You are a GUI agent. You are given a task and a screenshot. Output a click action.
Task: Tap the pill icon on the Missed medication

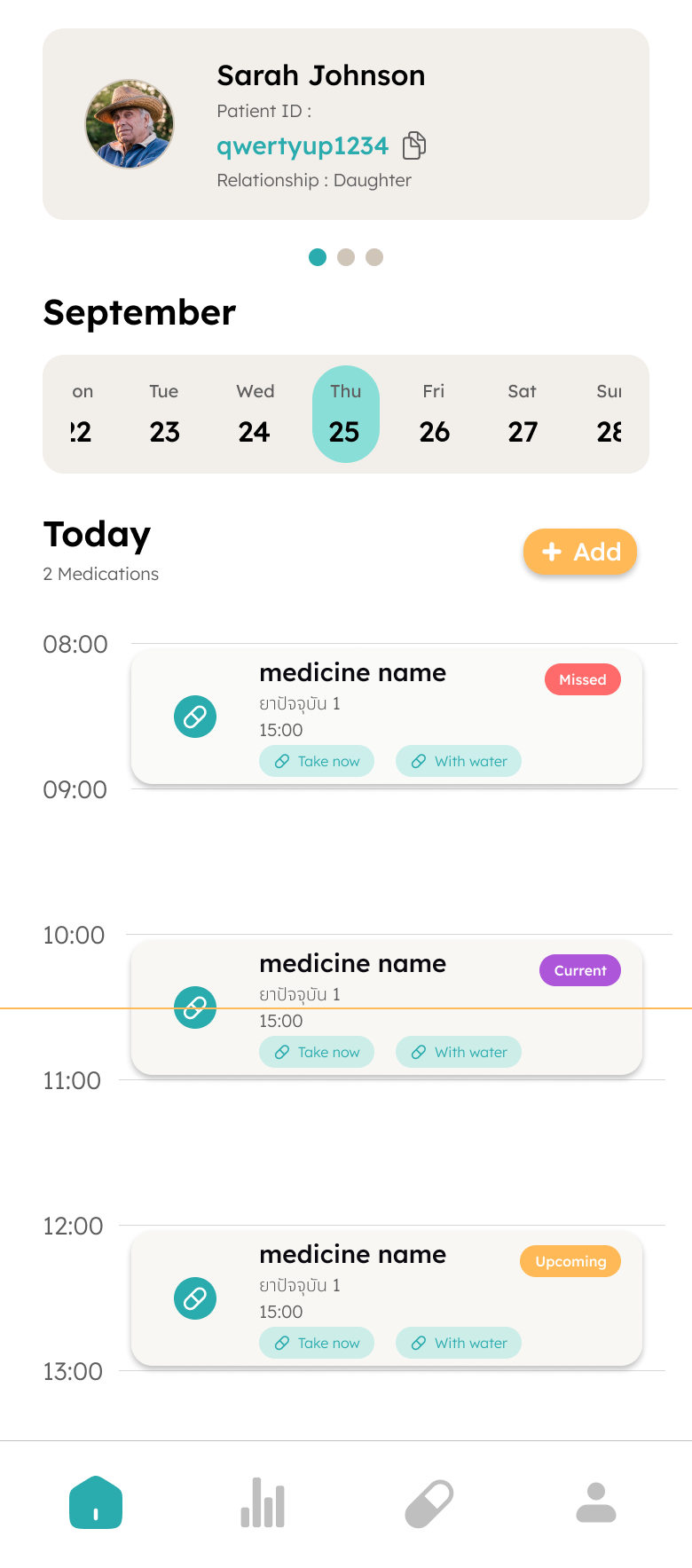pyautogui.click(x=195, y=717)
